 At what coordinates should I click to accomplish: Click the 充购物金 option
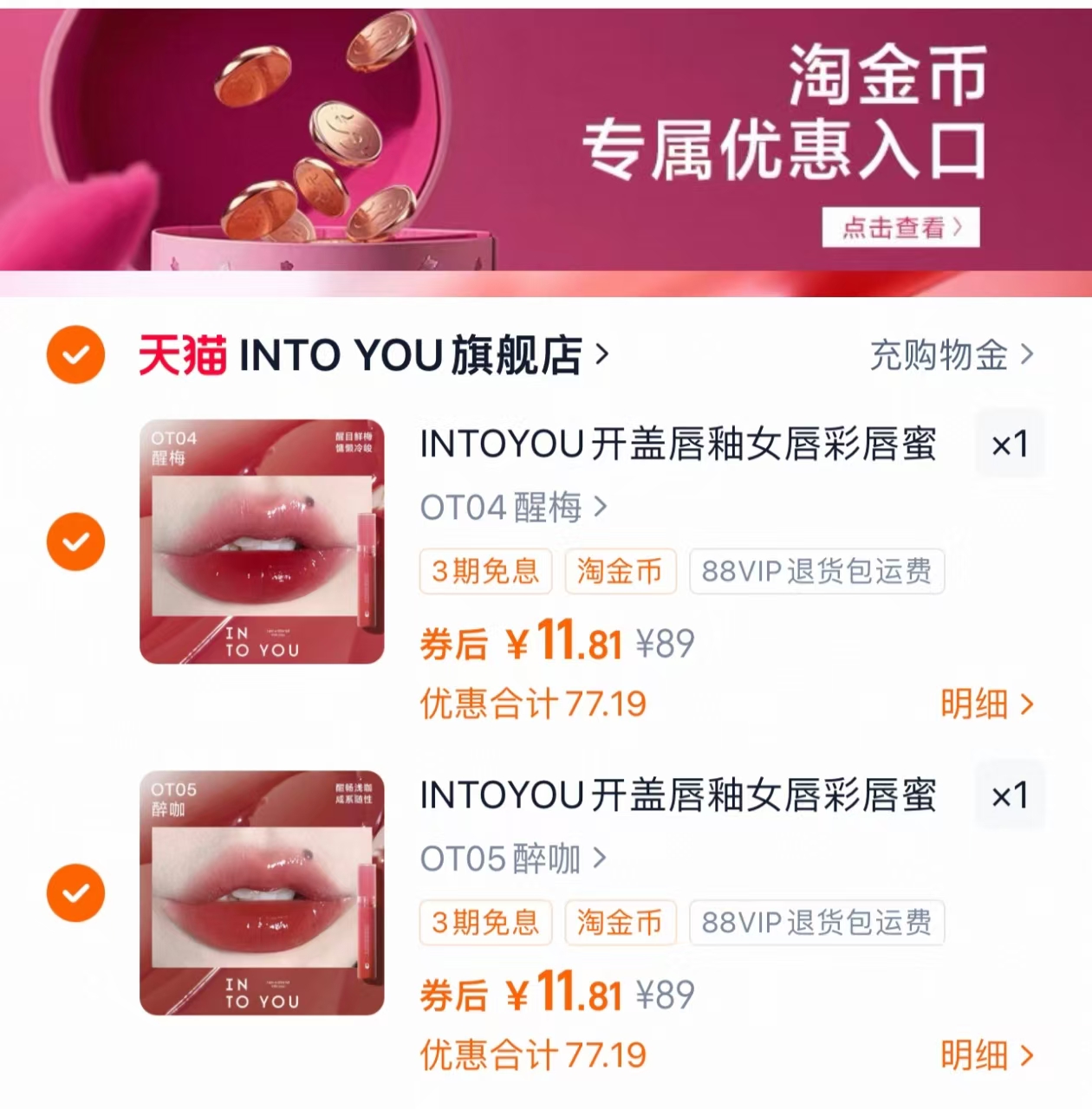tap(940, 355)
